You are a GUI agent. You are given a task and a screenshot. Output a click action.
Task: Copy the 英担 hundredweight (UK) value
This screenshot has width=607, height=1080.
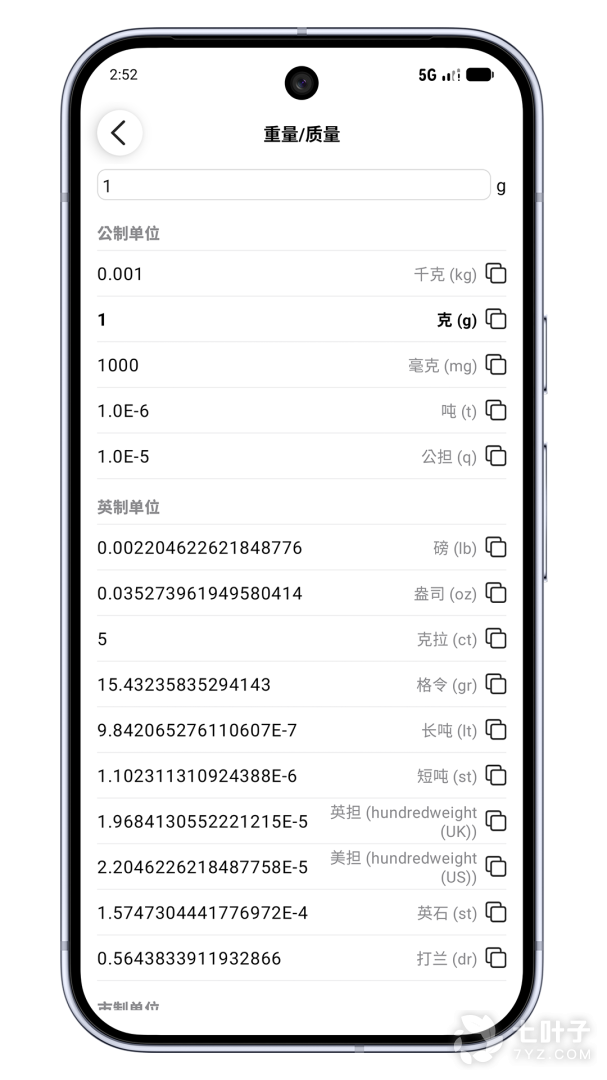(x=496, y=821)
